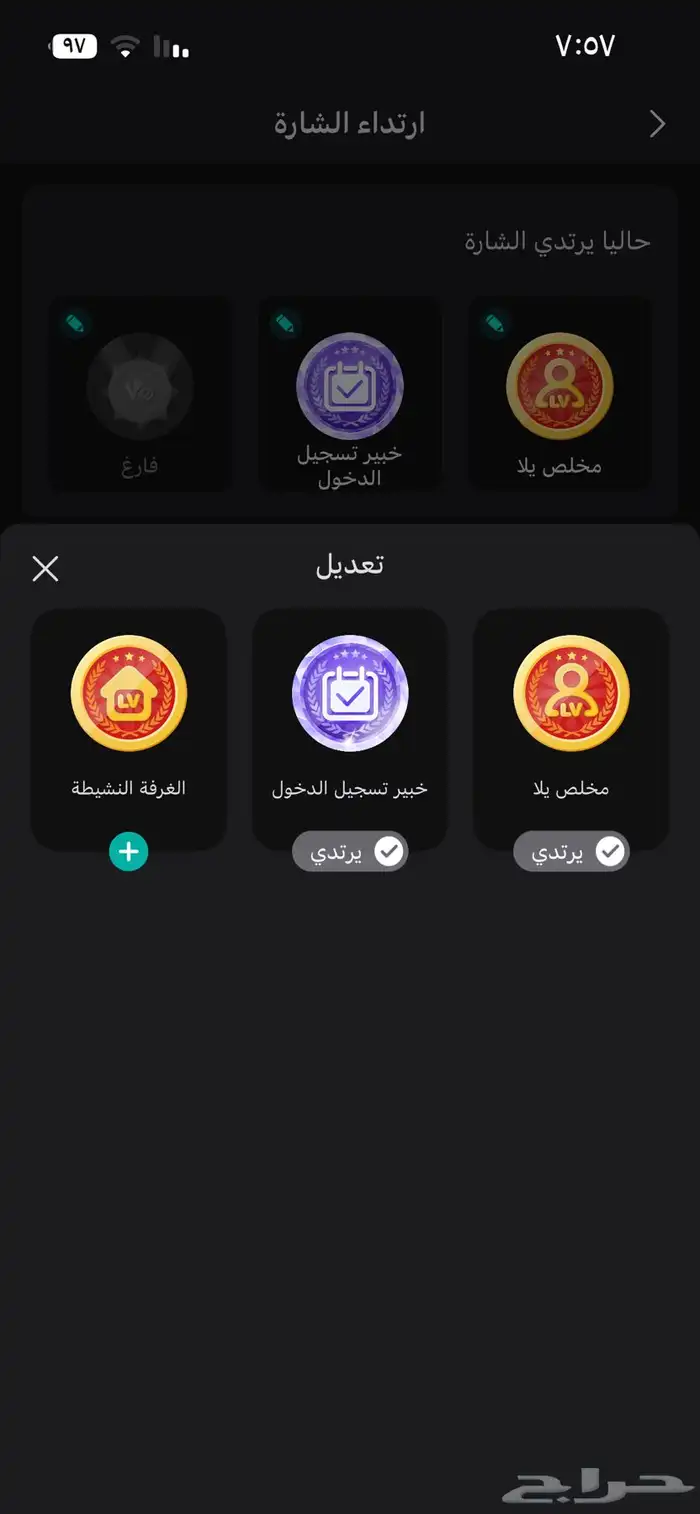
Task: Add the الغرفة النشيطة badge
Action: [128, 853]
